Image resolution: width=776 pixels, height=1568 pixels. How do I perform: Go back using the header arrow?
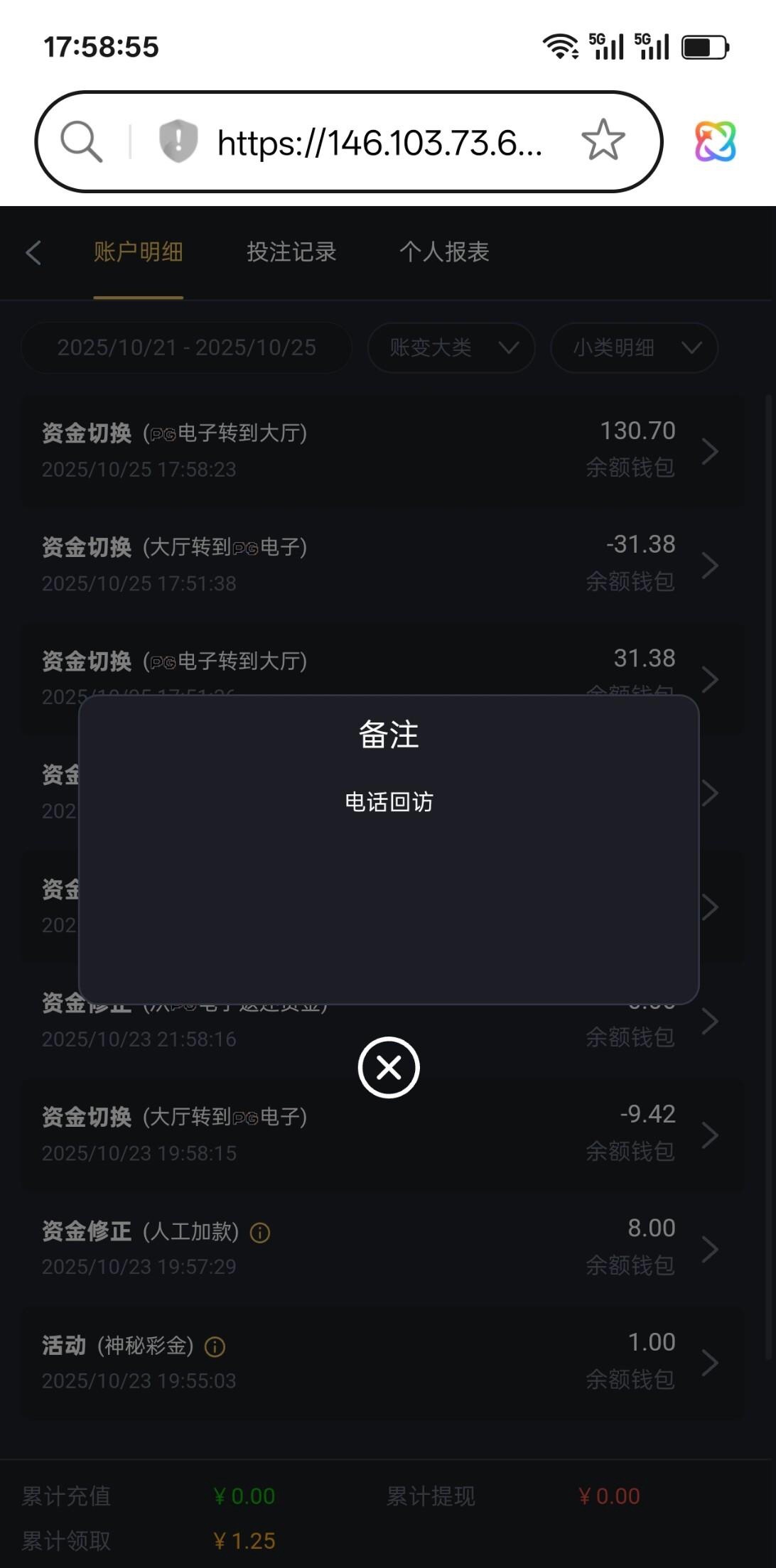[33, 252]
